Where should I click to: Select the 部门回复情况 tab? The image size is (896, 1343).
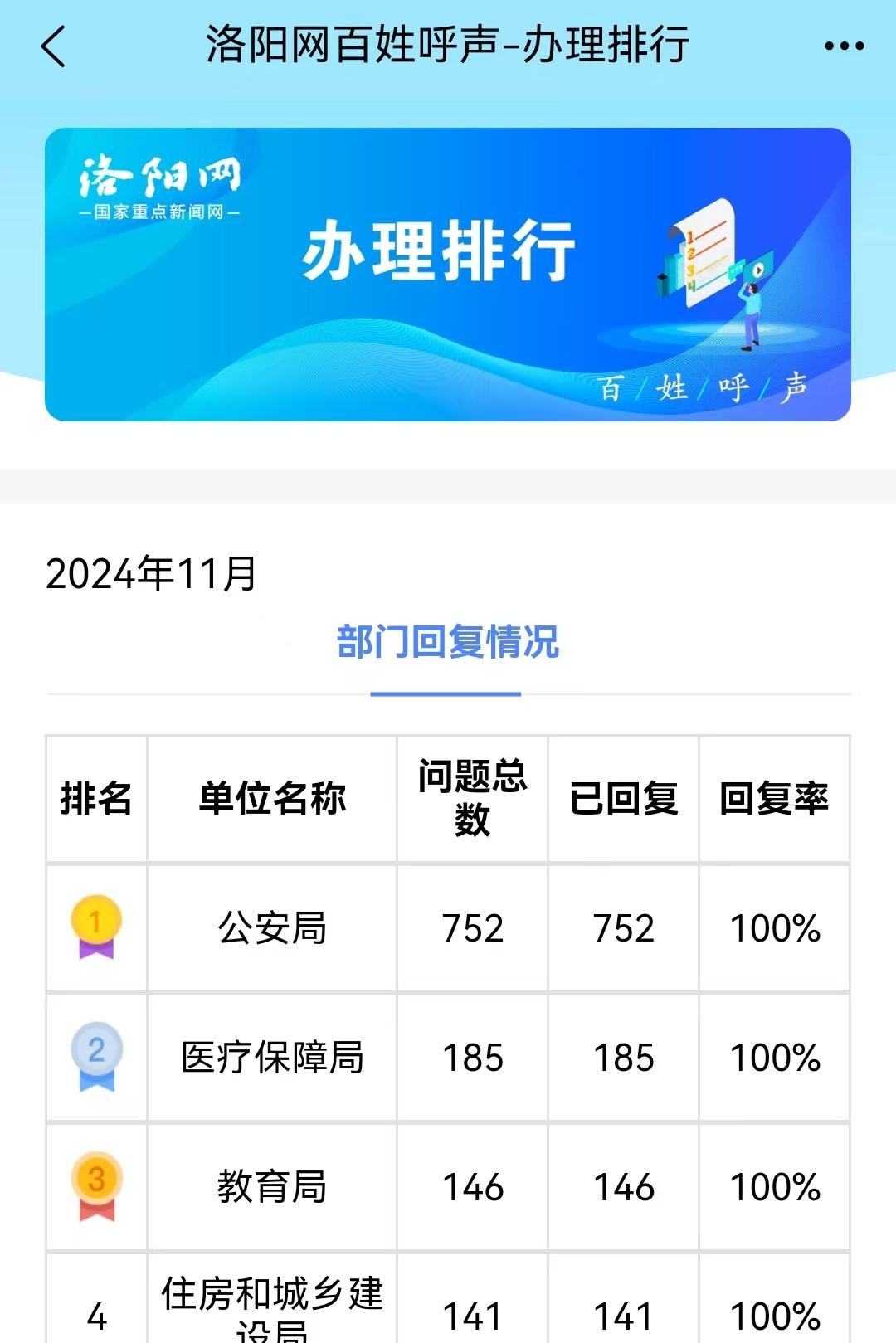447,643
